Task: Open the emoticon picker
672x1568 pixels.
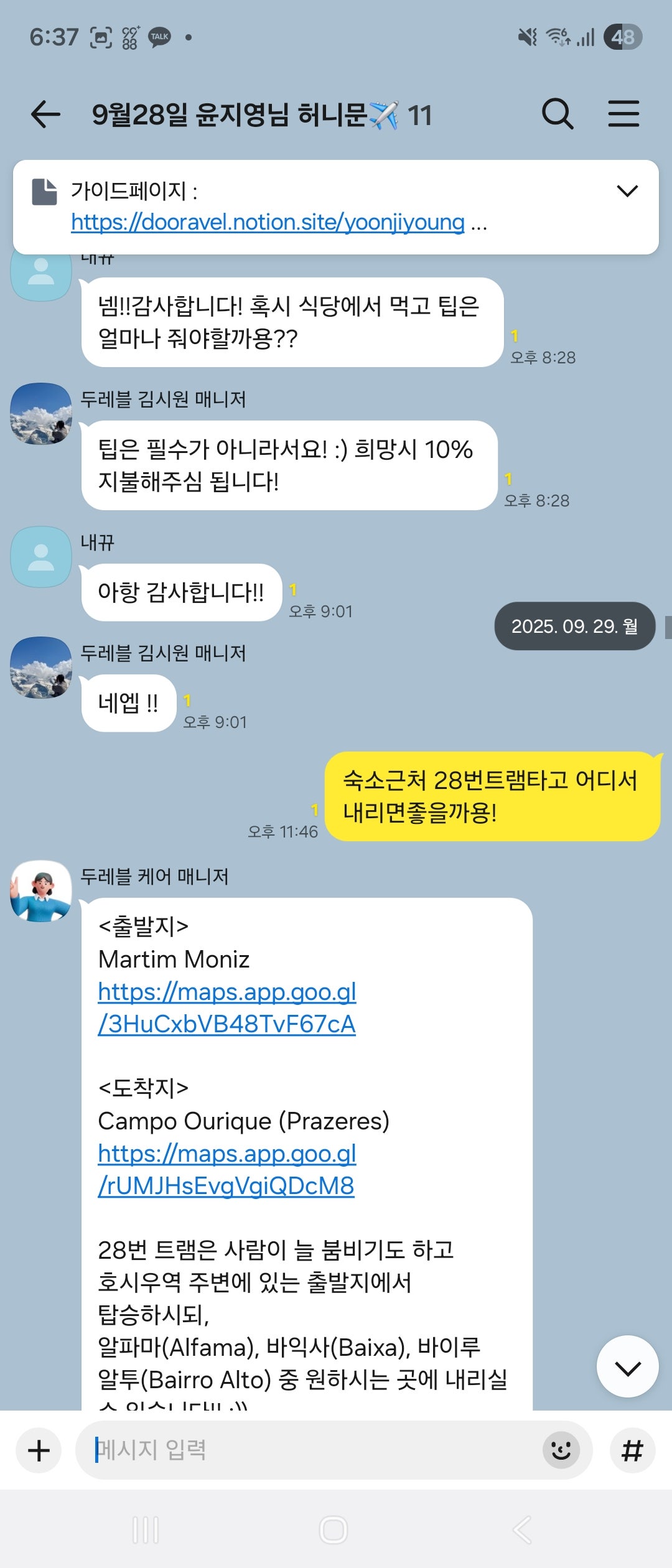Action: [561, 1450]
